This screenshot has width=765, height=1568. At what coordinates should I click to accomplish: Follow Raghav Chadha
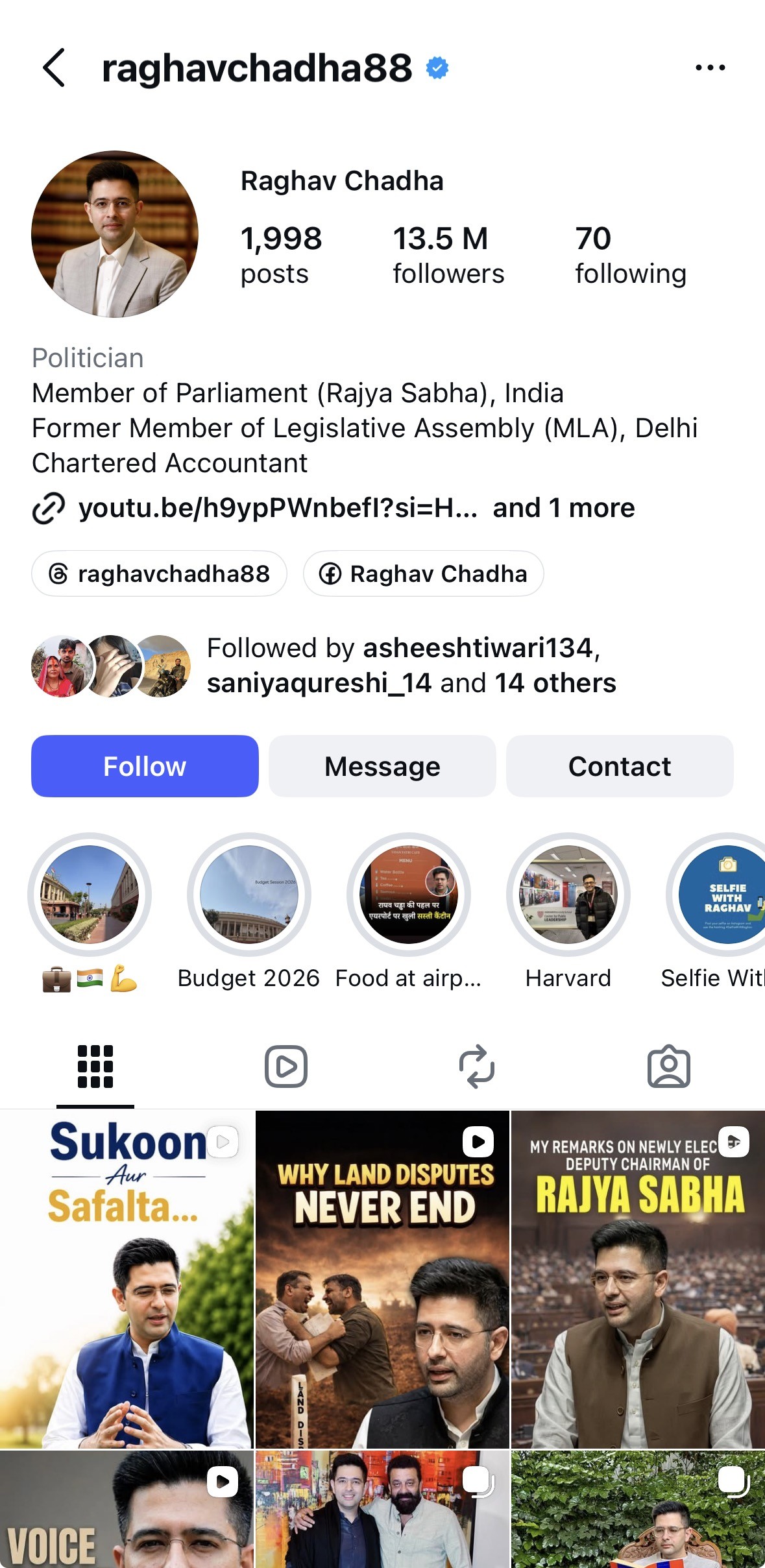pos(145,766)
